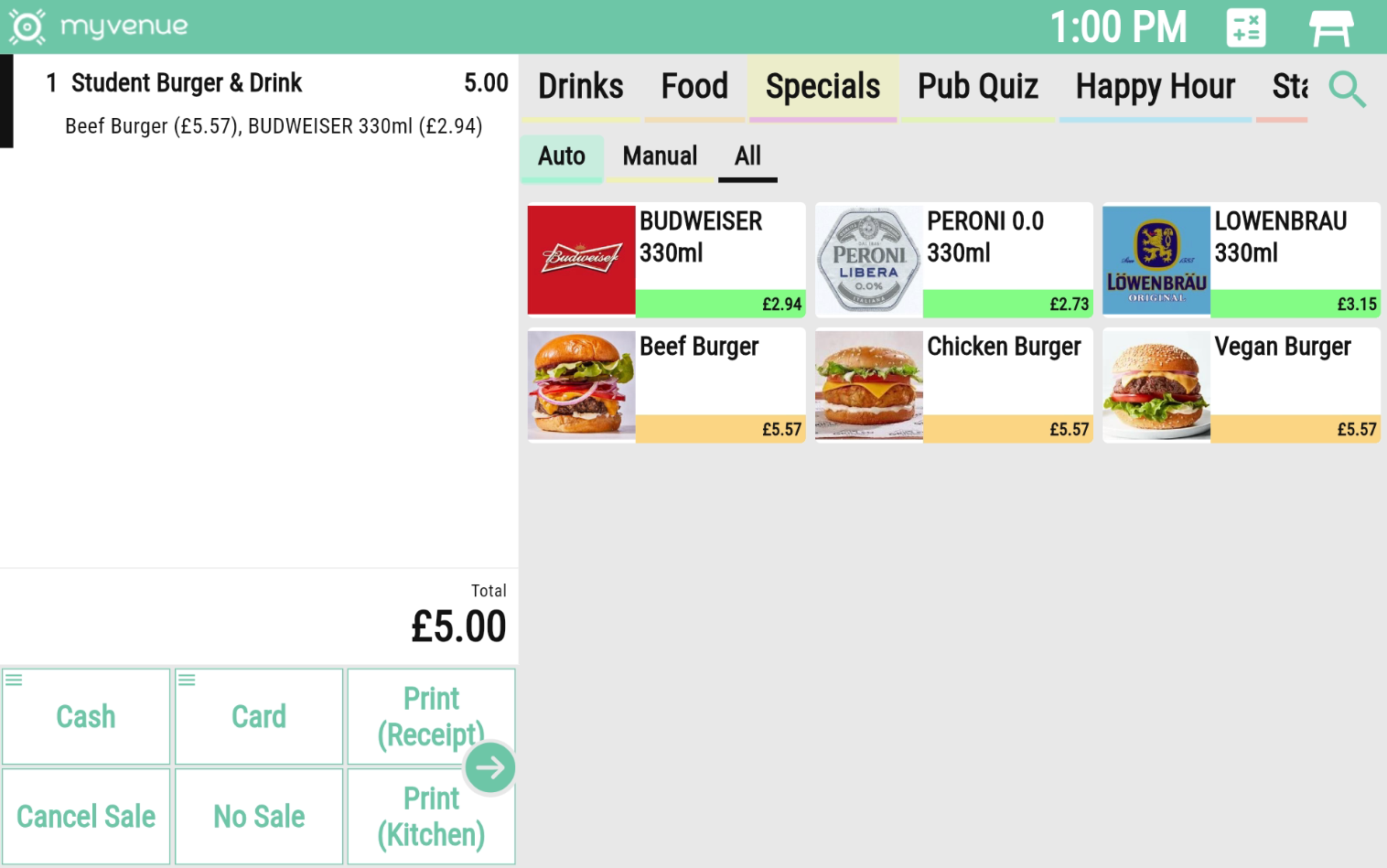The width and height of the screenshot is (1387, 868).
Task: Open the Pub Quiz category tab
Action: pyautogui.click(x=977, y=87)
